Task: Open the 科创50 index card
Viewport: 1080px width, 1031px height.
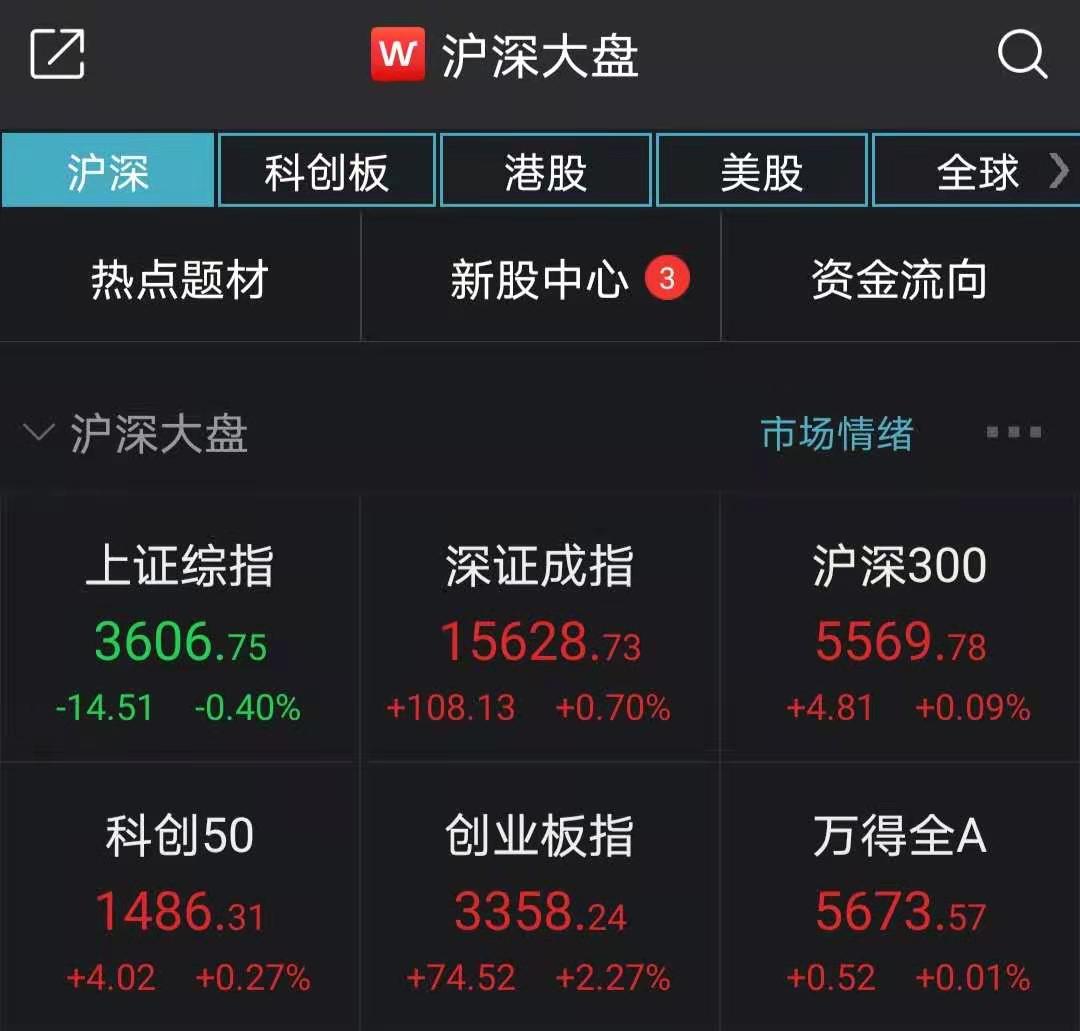Action: coord(180,900)
